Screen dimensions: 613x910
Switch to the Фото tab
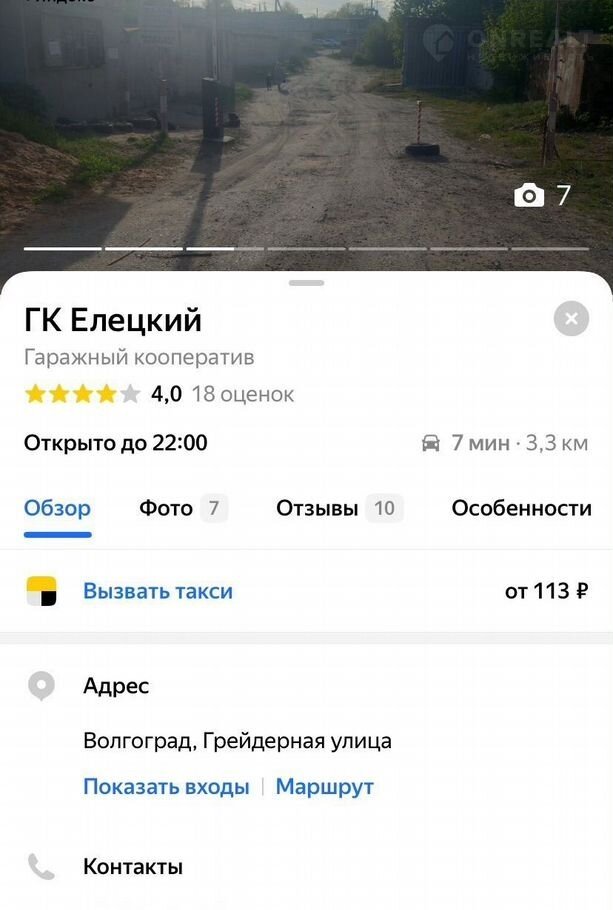182,508
